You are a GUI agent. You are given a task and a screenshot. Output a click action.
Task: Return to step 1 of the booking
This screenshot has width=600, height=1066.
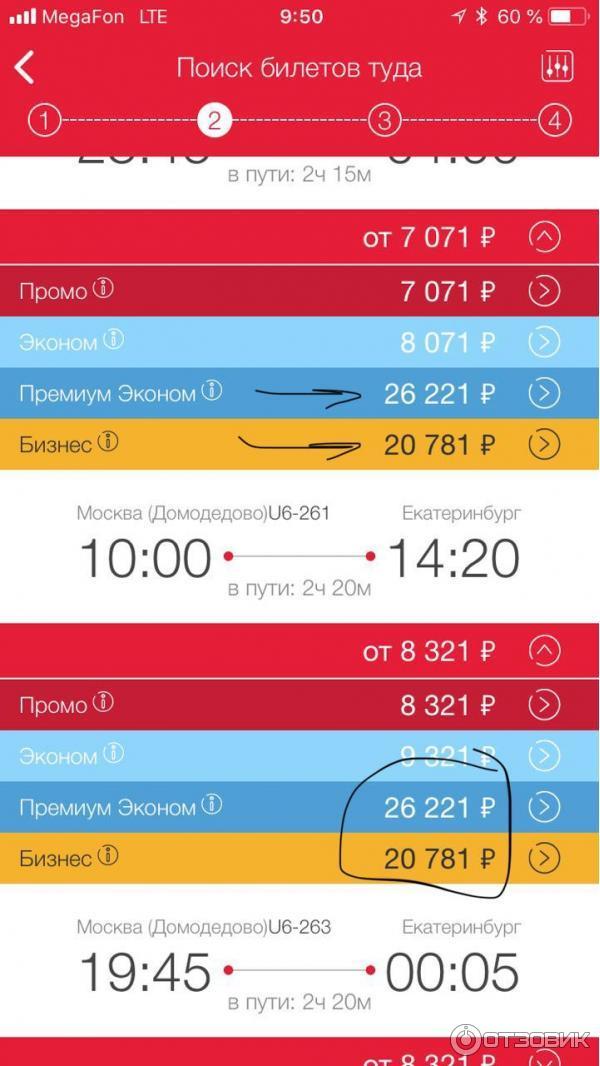[43, 122]
